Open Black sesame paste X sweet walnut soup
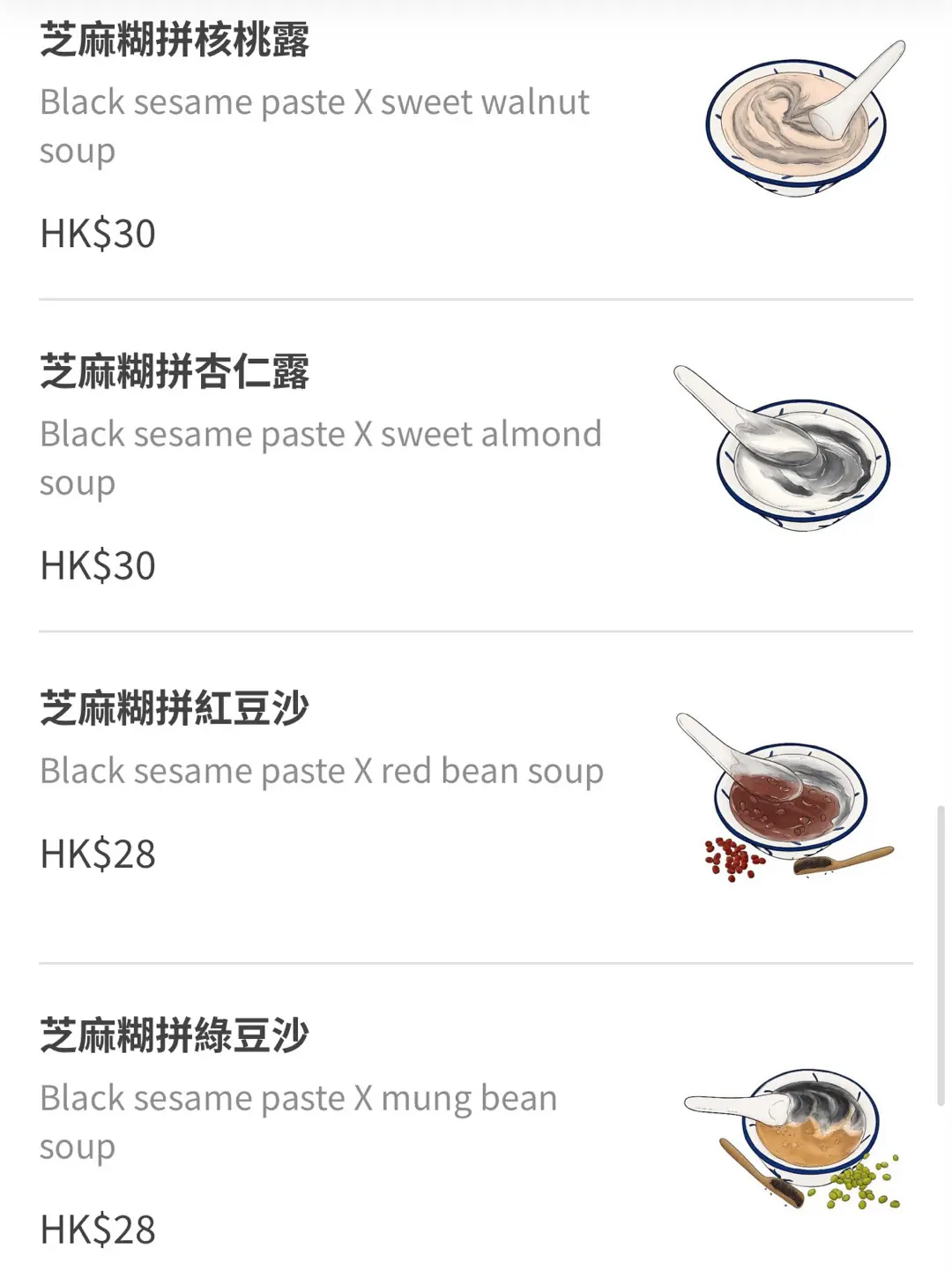 pos(315,102)
